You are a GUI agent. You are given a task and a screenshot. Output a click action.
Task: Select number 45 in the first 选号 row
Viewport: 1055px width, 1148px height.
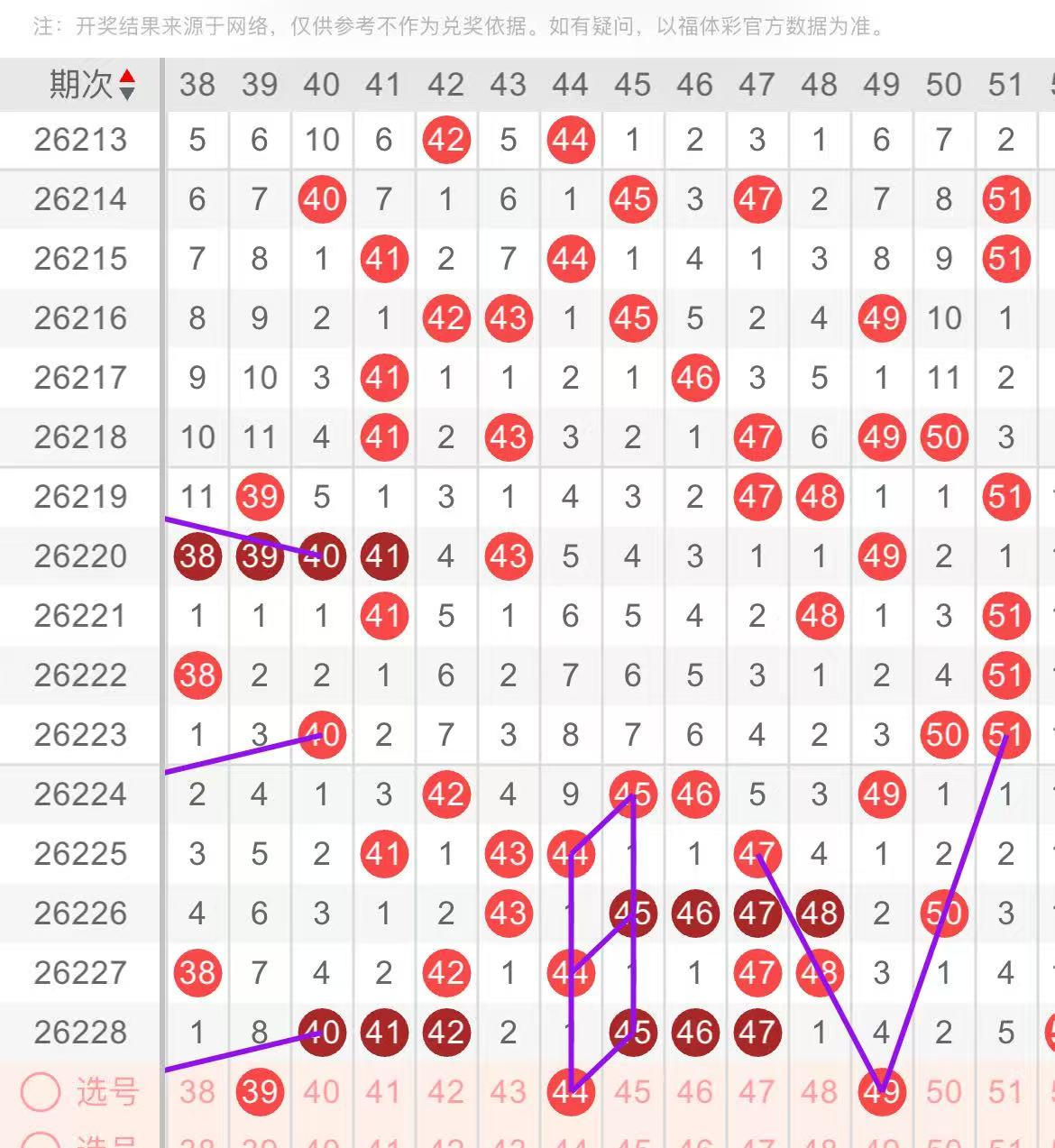coord(632,1092)
